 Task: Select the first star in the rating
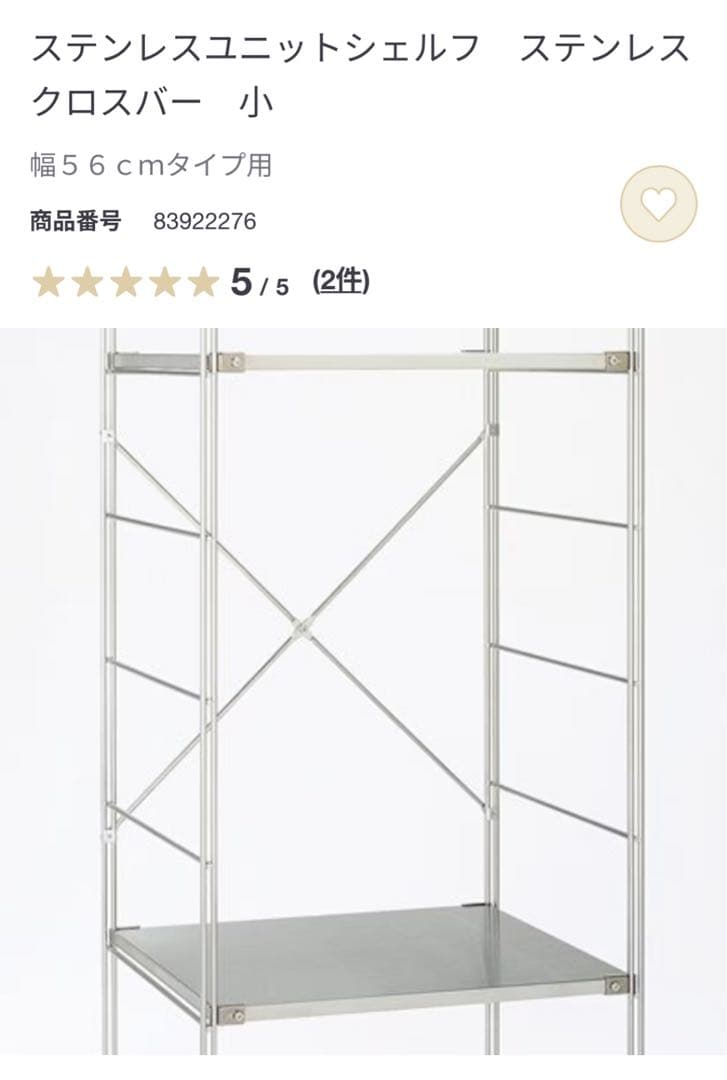pyautogui.click(x=48, y=281)
